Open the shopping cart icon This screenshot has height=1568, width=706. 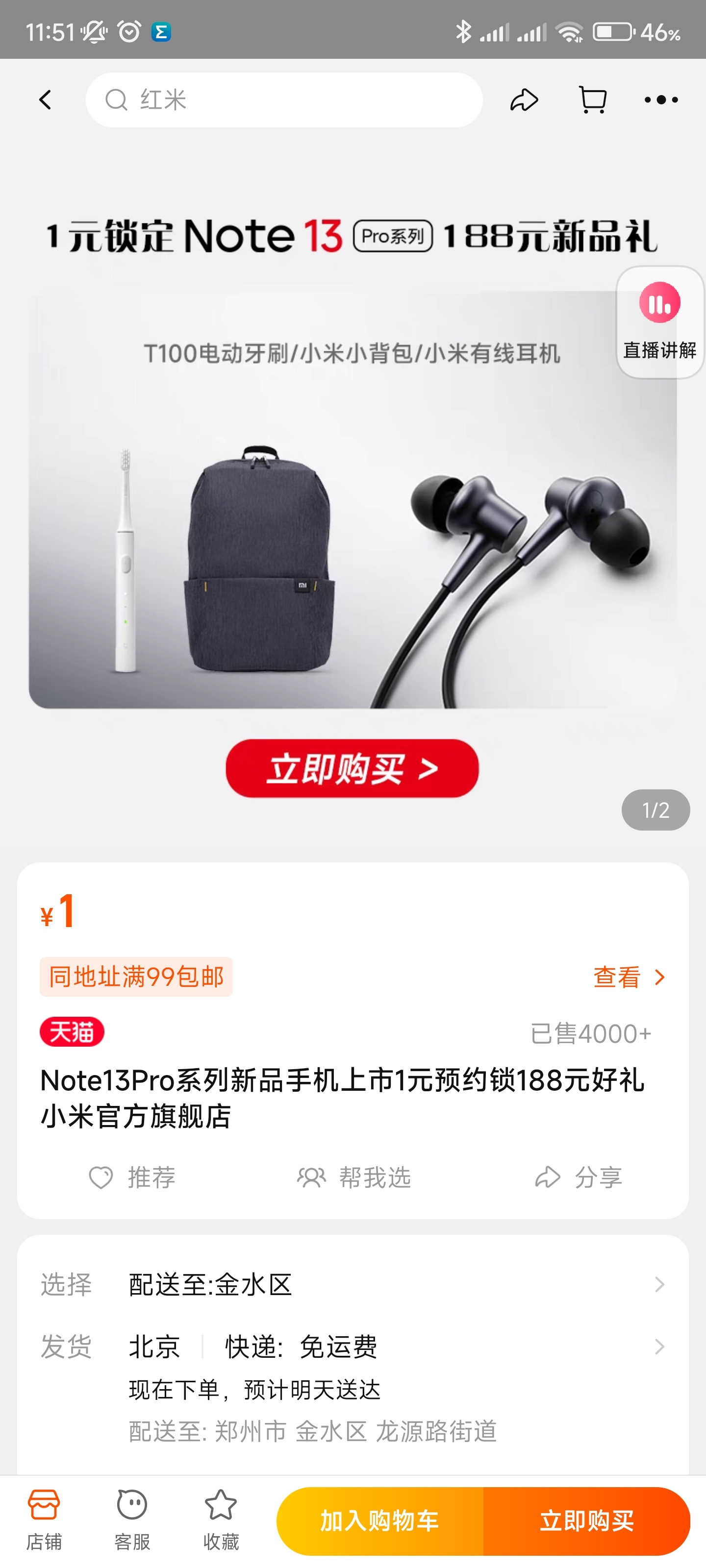tap(592, 100)
